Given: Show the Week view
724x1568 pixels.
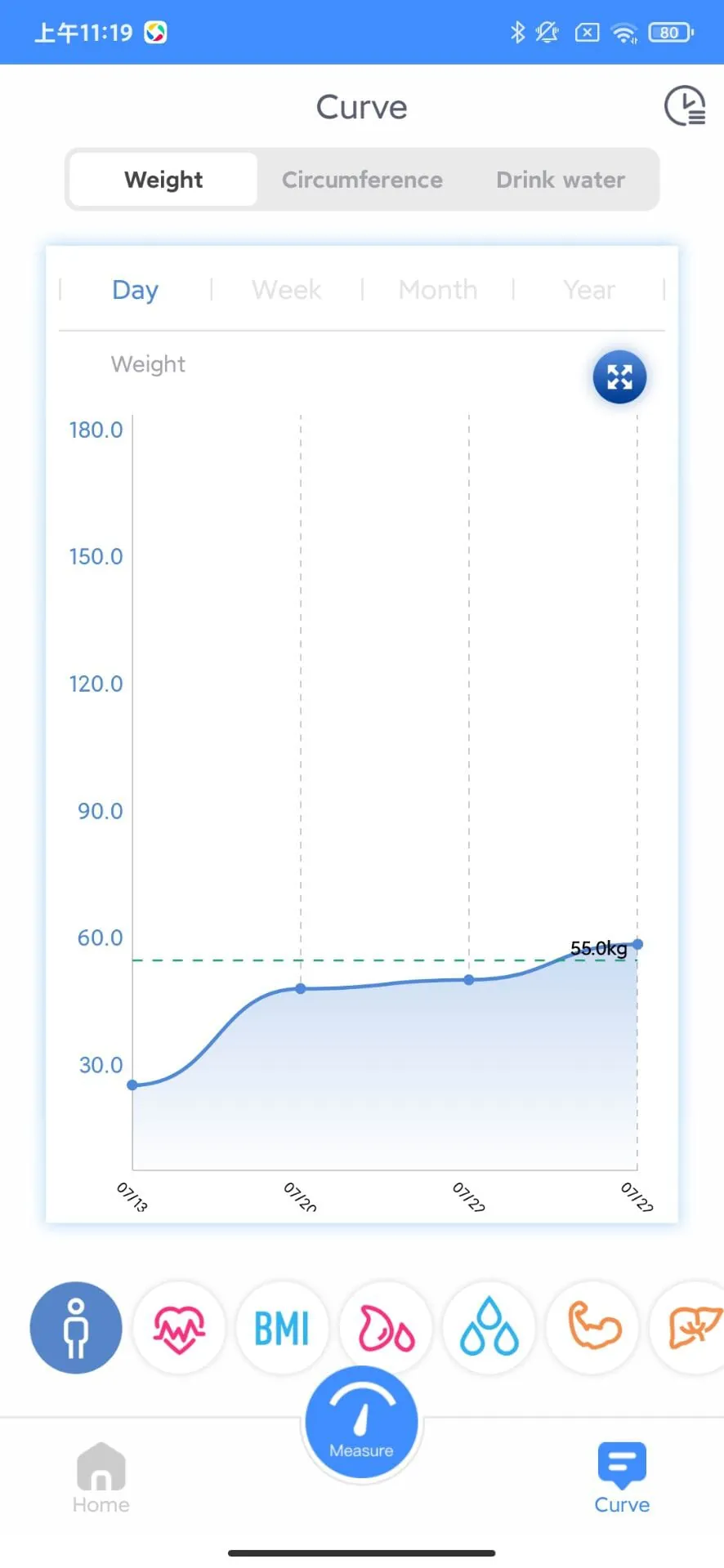Looking at the screenshot, I should tap(286, 290).
